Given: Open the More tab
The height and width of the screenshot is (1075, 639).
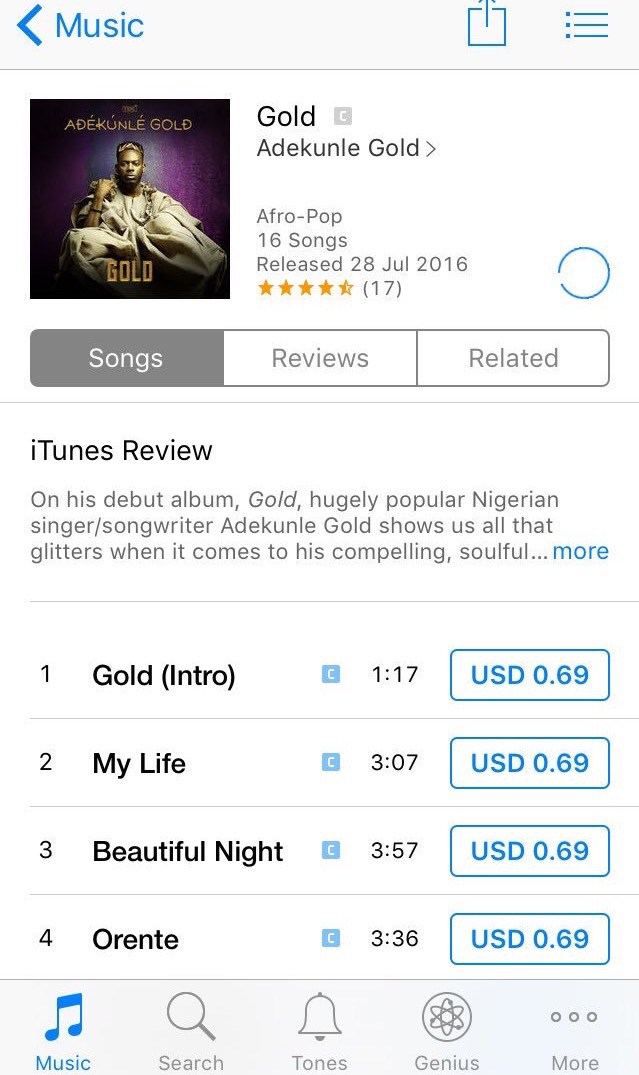Looking at the screenshot, I should 575,1030.
